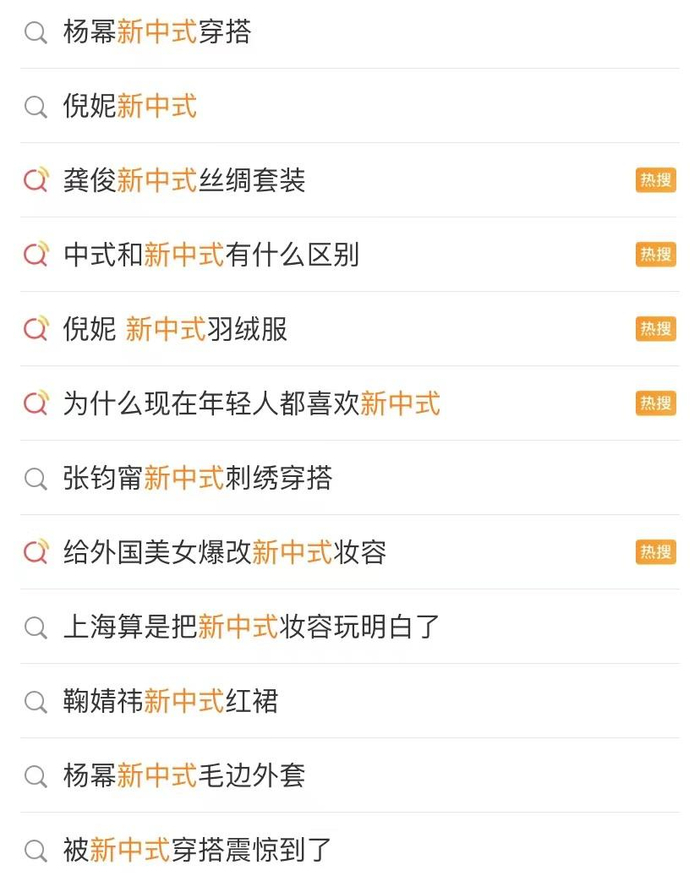Select the suggestion 杨幂新中式穿搭
The height and width of the screenshot is (877, 700).
(x=157, y=33)
